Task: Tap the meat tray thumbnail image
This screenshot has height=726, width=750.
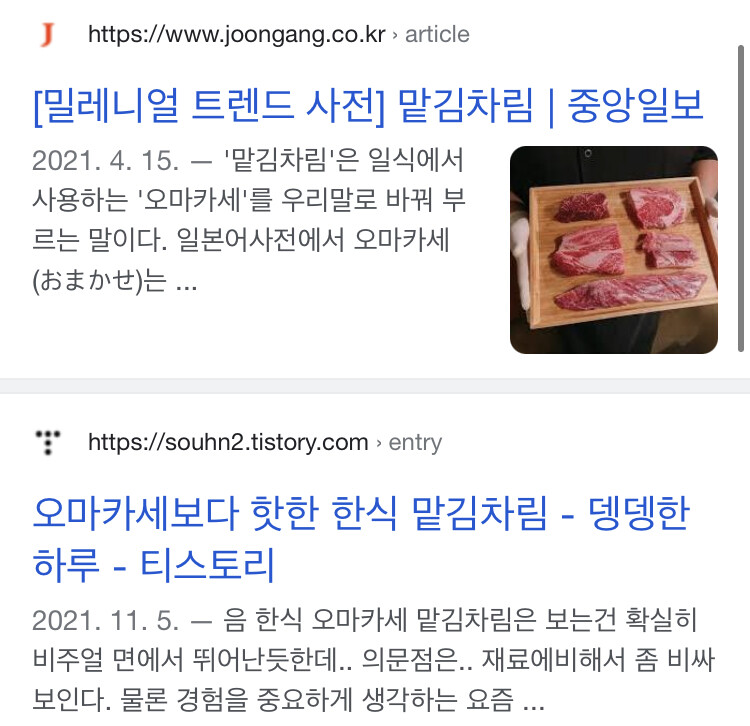Action: [613, 250]
